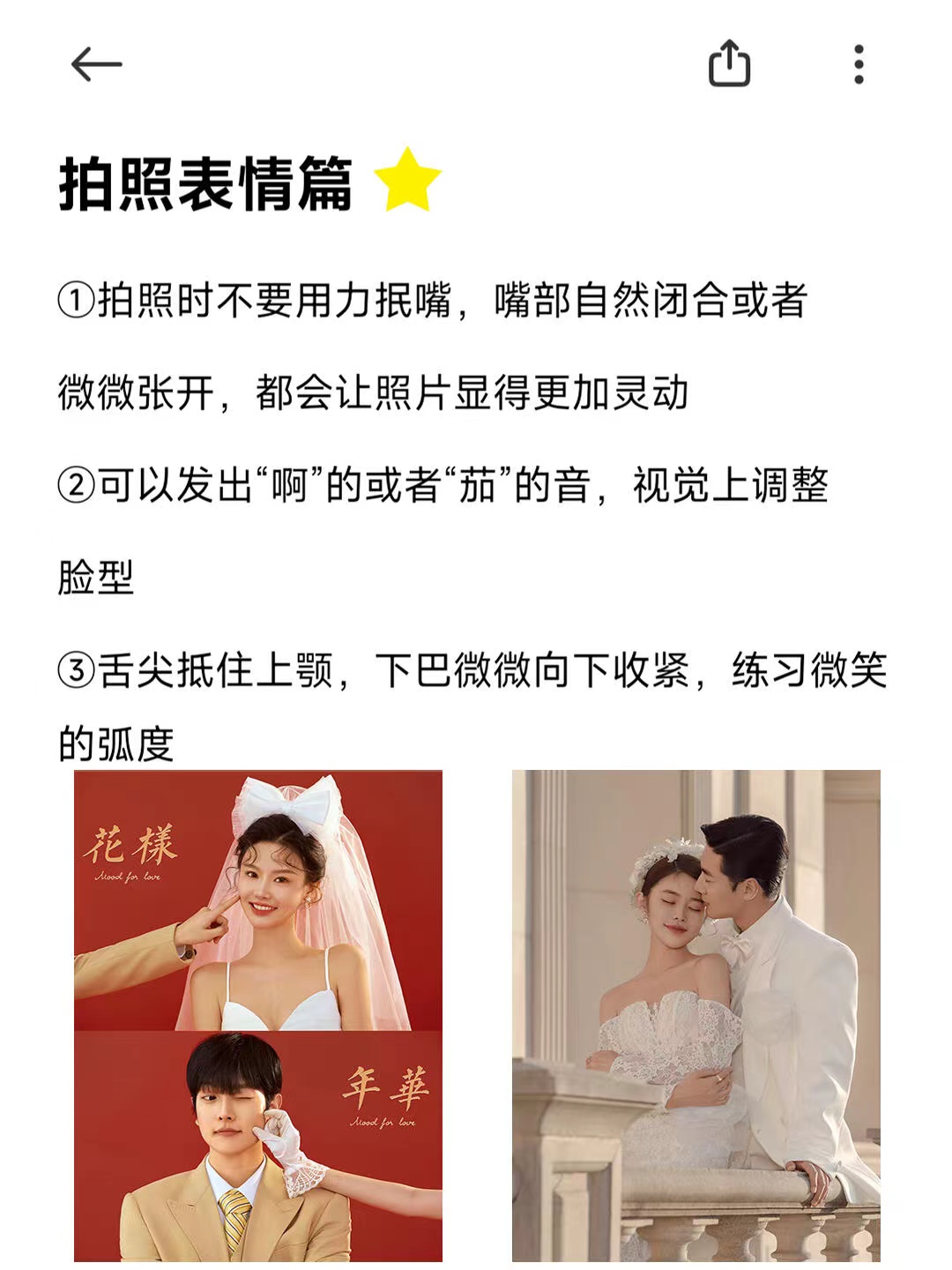This screenshot has height=1270, width=952.
Task: Go back using the arrow icon
Action: pos(96,64)
